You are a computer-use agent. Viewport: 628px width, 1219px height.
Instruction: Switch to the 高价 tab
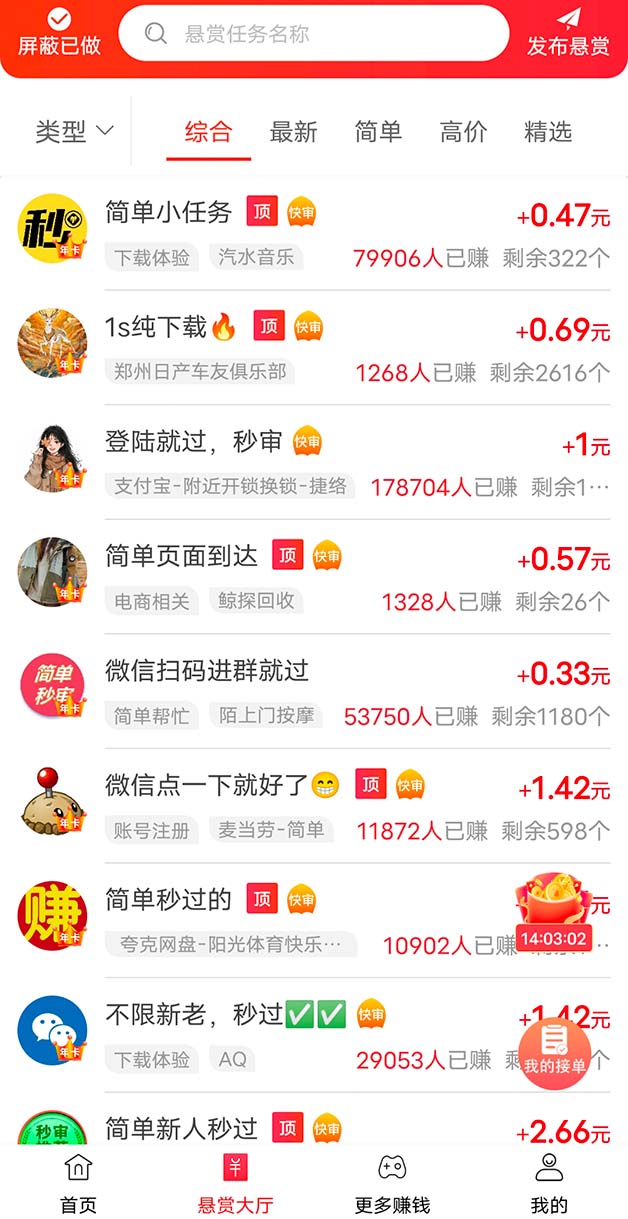463,131
